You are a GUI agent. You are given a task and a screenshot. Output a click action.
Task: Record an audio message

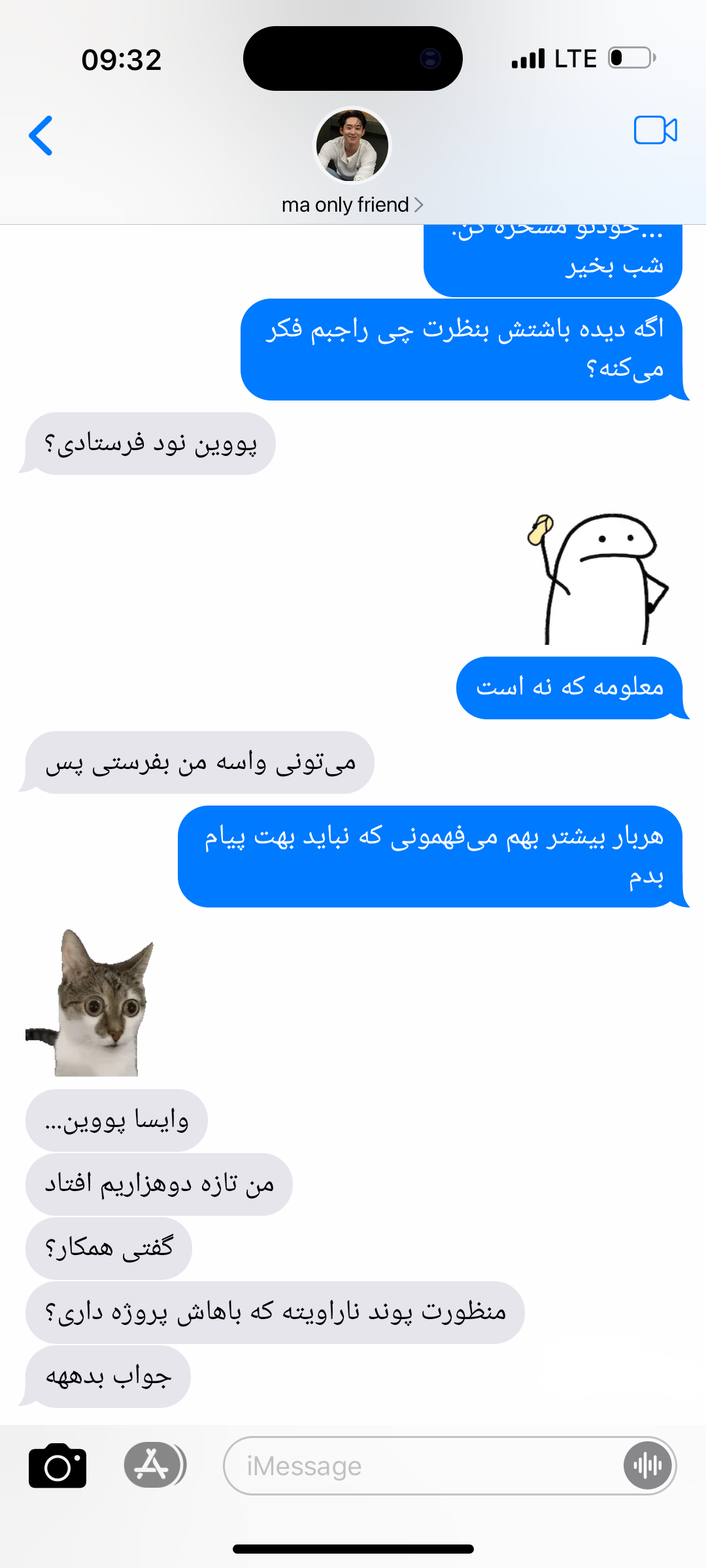[647, 1465]
